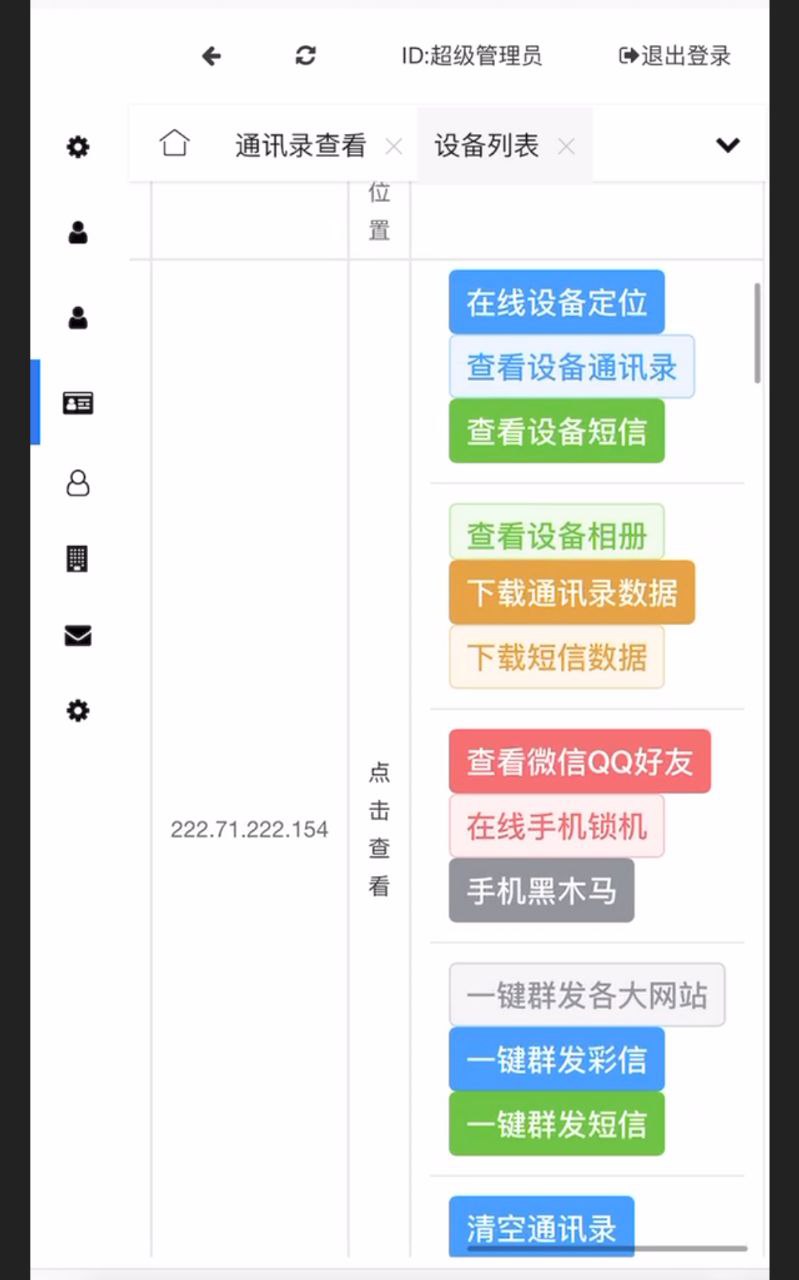The height and width of the screenshot is (1280, 799).
Task: Open the envelope icon in sidebar
Action: 78,636
